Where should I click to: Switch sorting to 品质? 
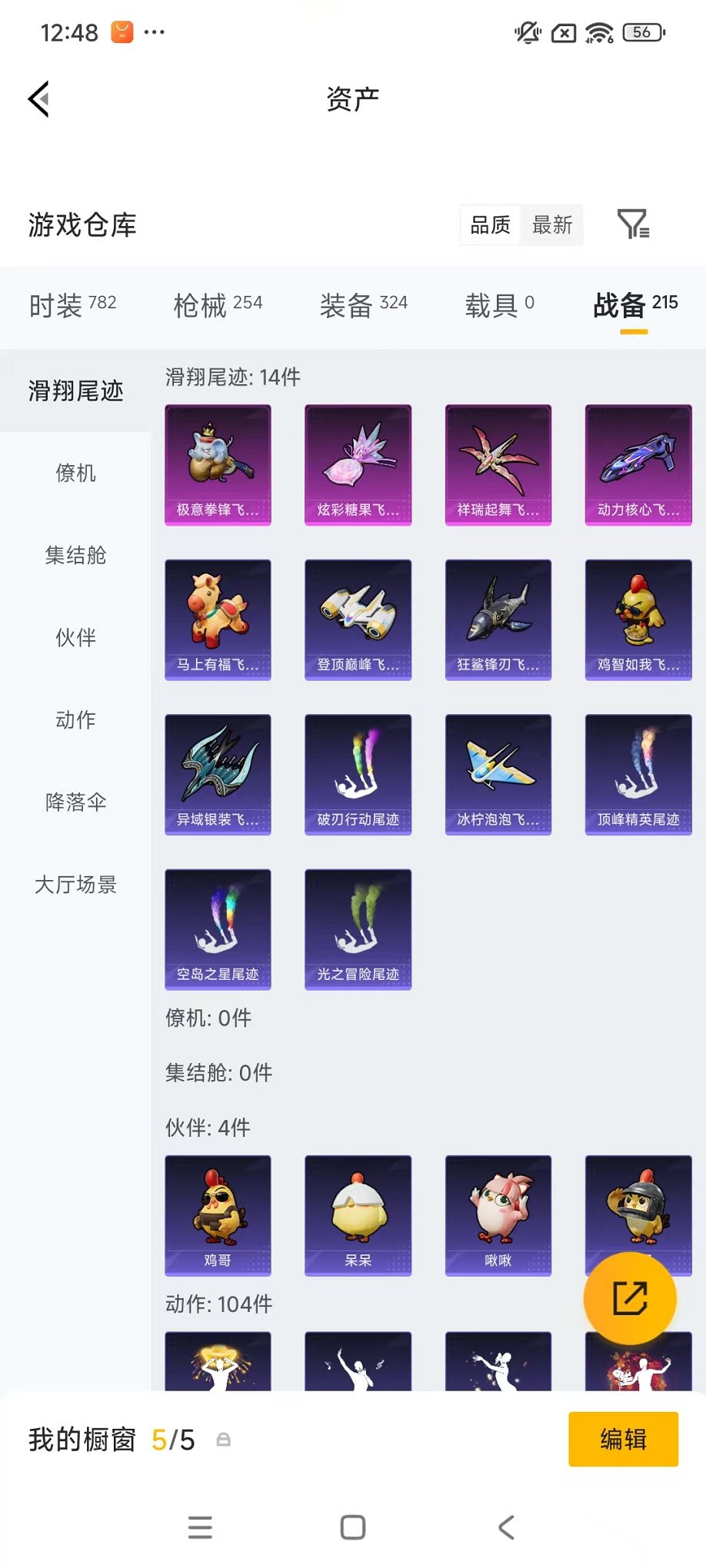[490, 225]
